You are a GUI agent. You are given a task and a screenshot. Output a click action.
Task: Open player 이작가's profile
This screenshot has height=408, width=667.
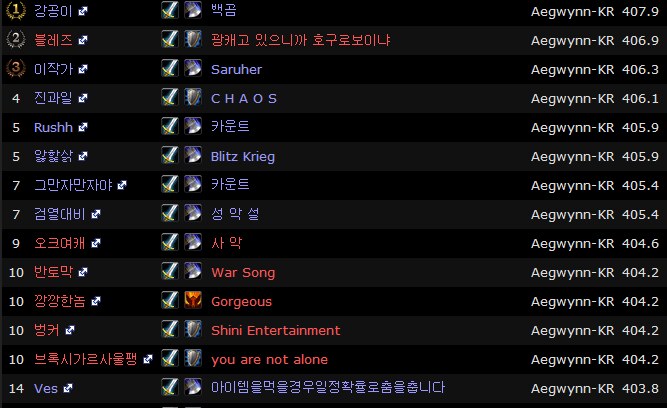(x=53, y=69)
